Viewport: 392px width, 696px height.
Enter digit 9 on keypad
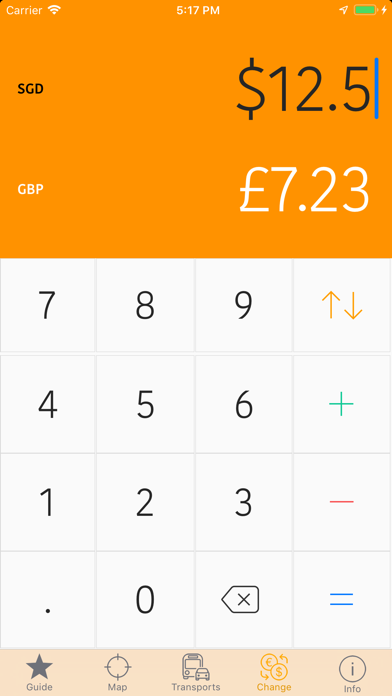click(244, 305)
